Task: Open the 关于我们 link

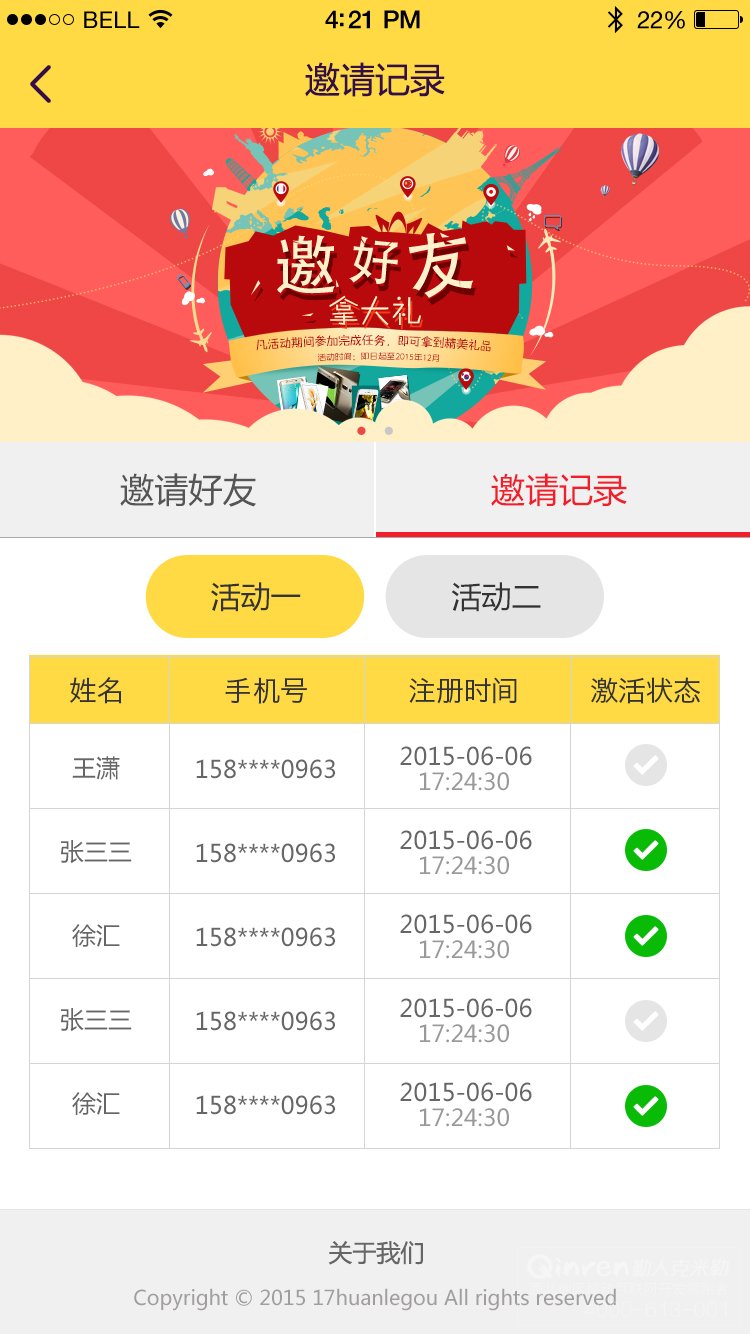Action: [x=376, y=1252]
